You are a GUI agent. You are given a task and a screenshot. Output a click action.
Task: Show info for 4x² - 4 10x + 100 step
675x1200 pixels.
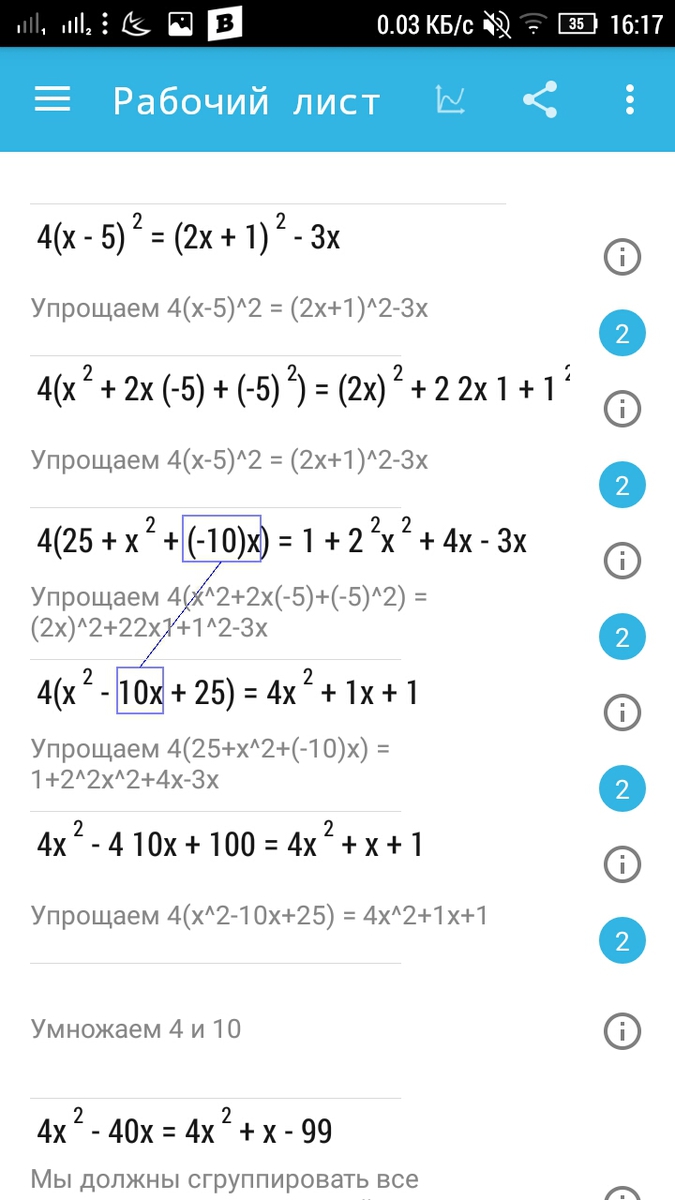622,862
